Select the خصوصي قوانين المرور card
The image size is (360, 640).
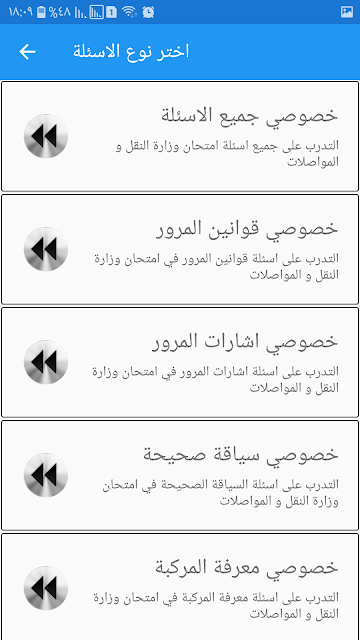[x=180, y=249]
